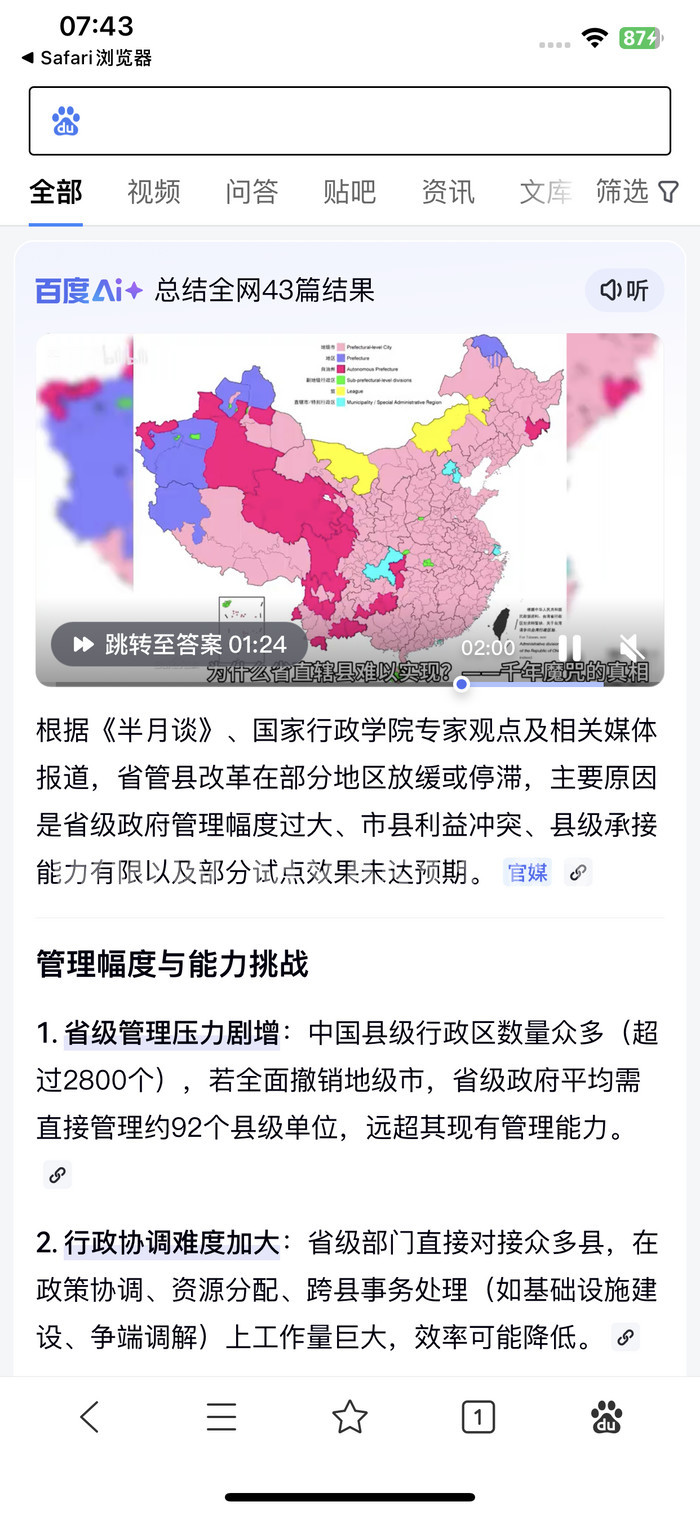This screenshot has height=1515, width=700.
Task: Pause the video playback
Action: 569,647
